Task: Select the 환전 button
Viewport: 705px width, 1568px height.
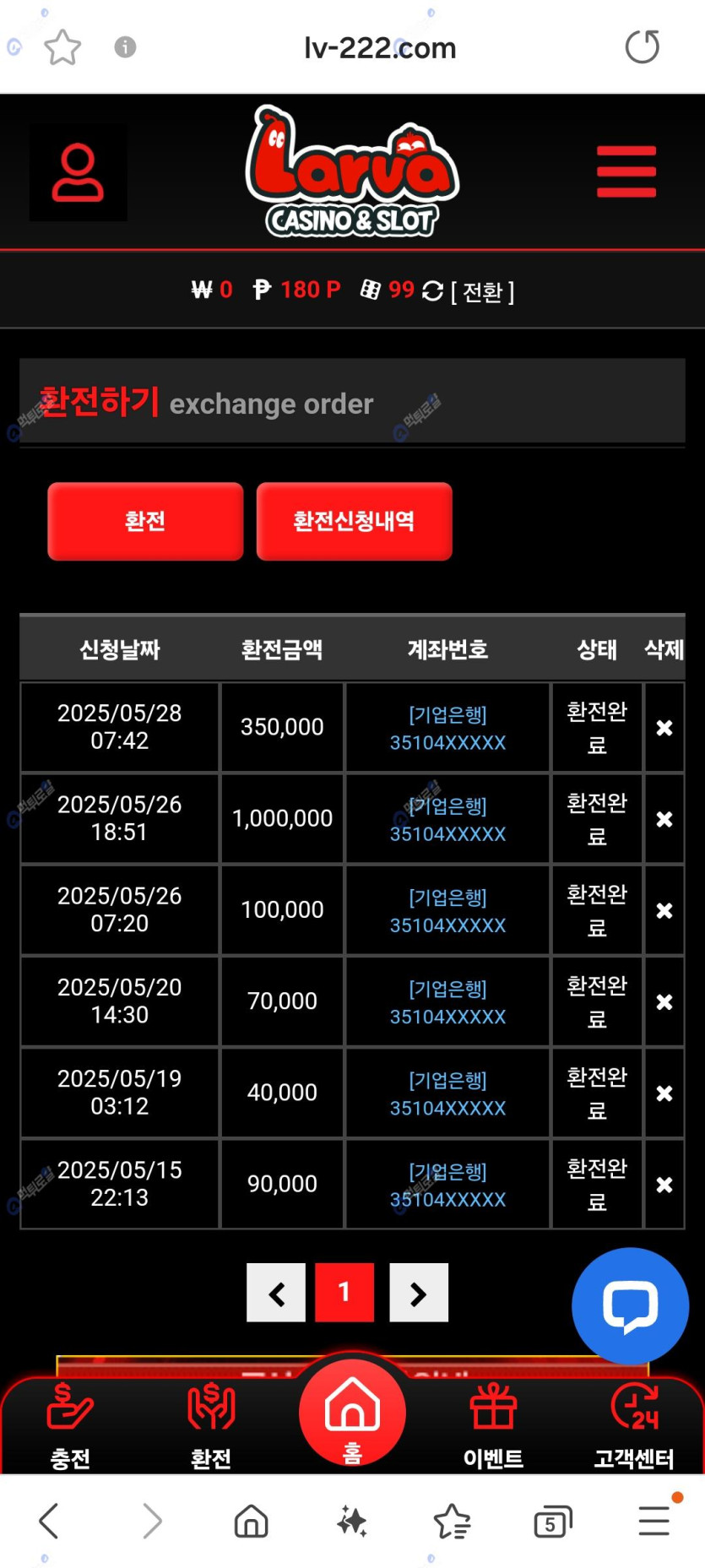Action: (x=145, y=521)
